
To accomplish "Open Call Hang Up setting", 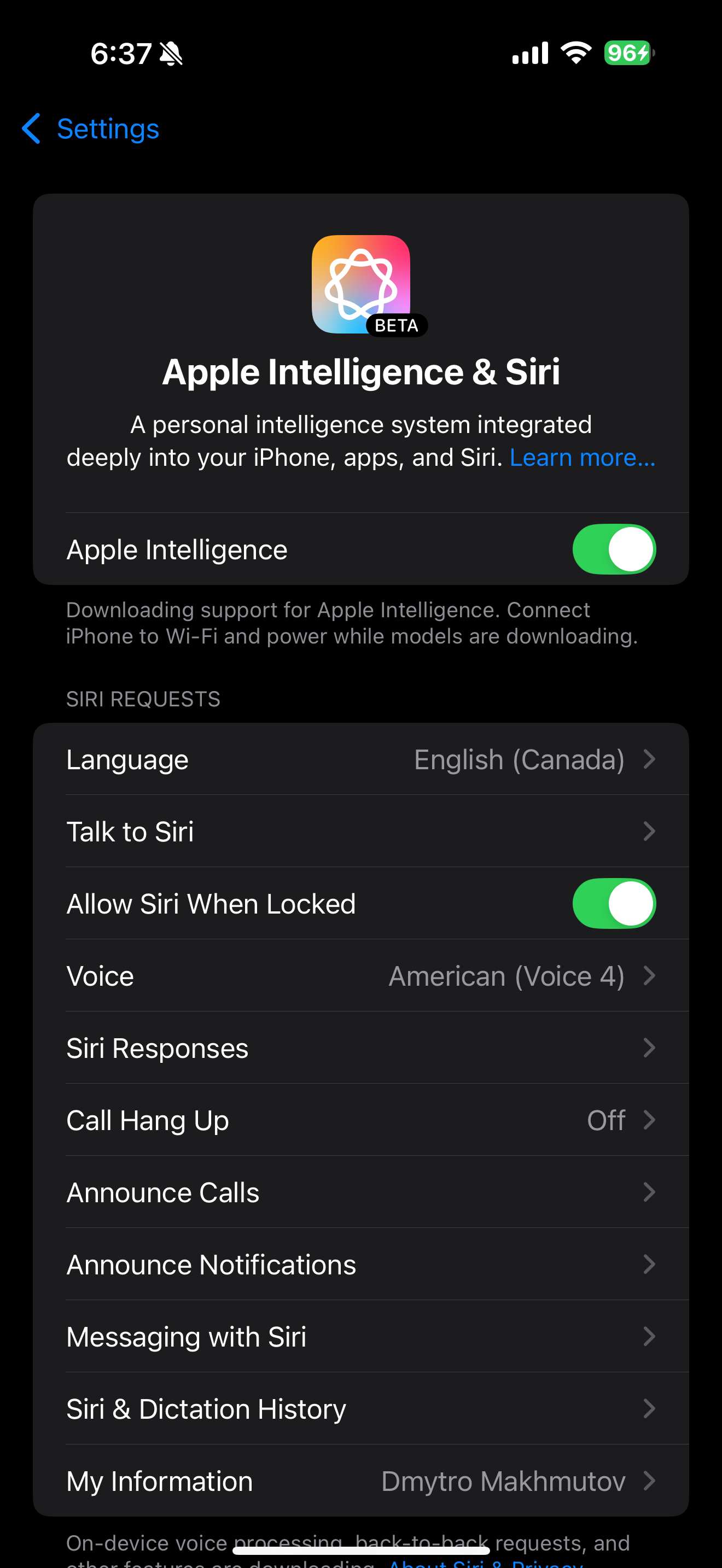I will (360, 1120).
